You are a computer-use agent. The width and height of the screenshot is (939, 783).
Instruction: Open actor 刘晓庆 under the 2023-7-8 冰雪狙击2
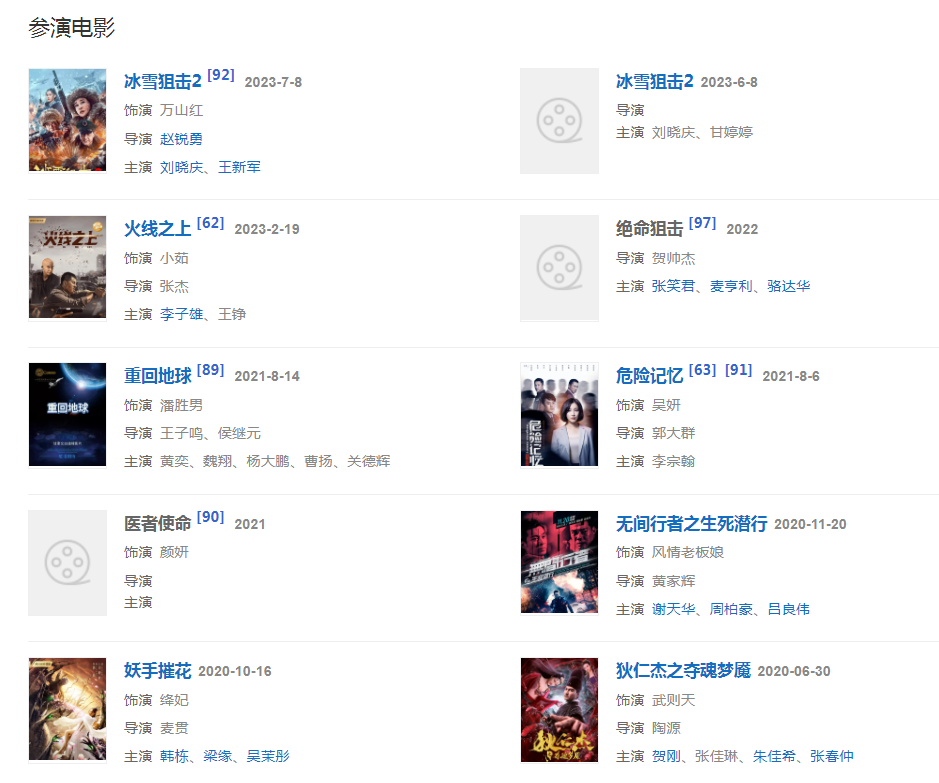coord(181,167)
